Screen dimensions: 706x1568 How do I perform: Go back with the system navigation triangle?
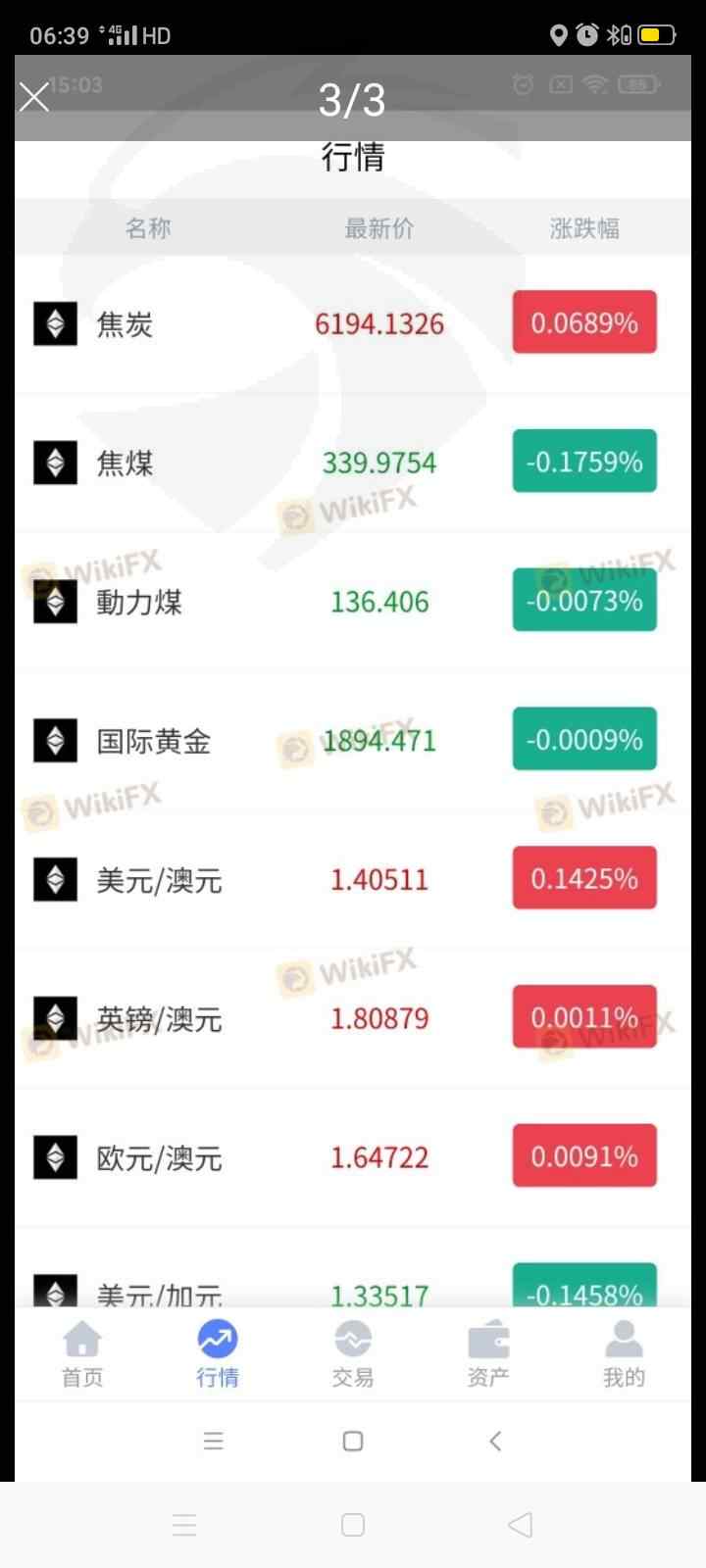[x=521, y=1525]
